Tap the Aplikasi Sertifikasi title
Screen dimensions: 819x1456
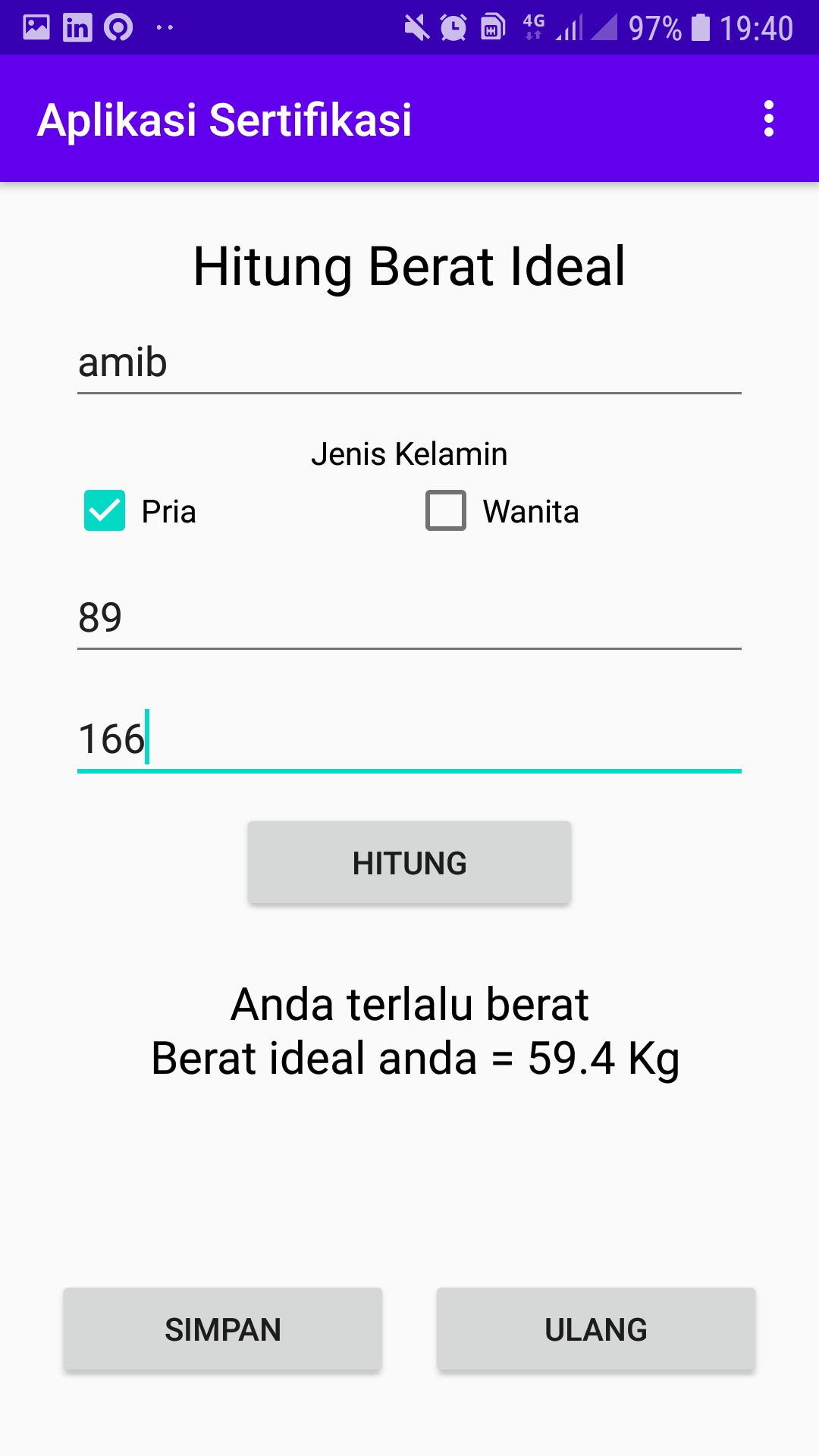(x=225, y=119)
